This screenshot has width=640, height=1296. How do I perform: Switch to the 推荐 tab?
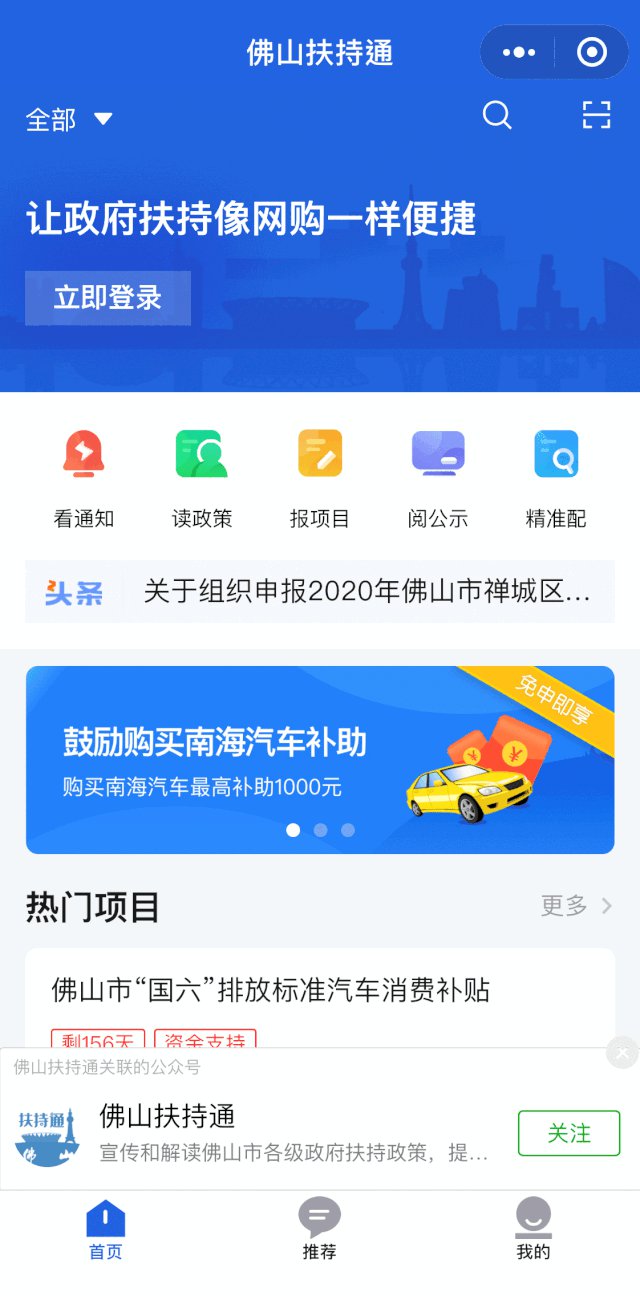(x=320, y=1229)
